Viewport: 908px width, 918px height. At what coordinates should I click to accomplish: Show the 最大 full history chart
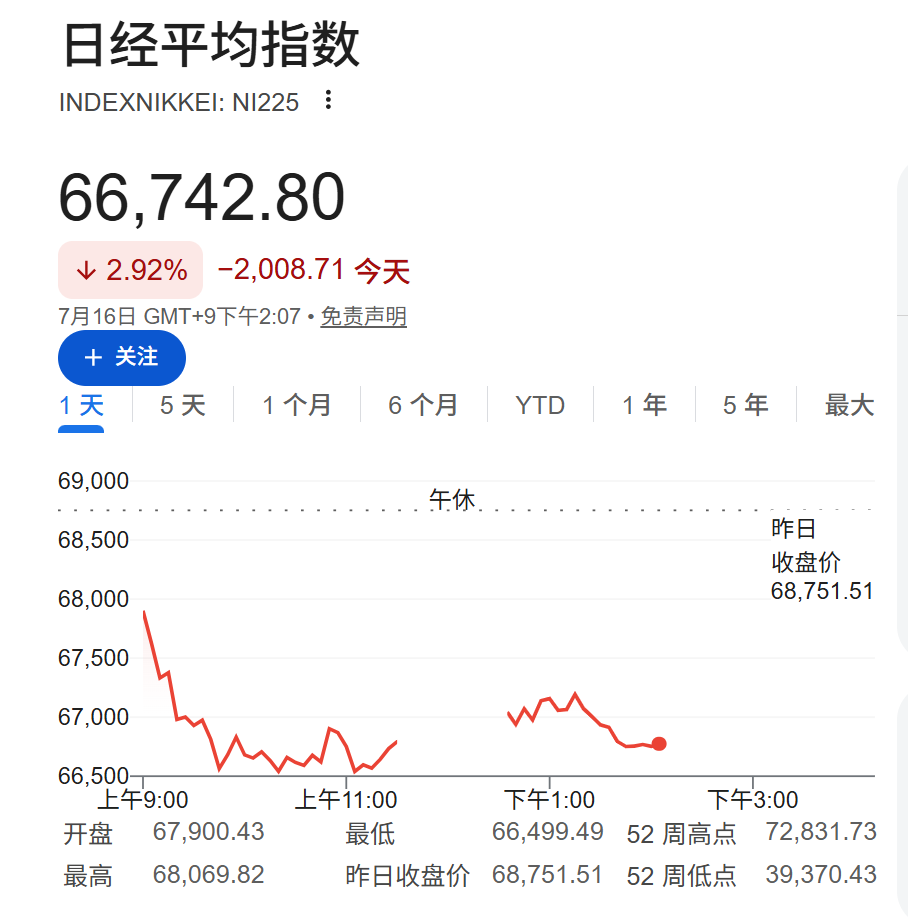point(849,405)
